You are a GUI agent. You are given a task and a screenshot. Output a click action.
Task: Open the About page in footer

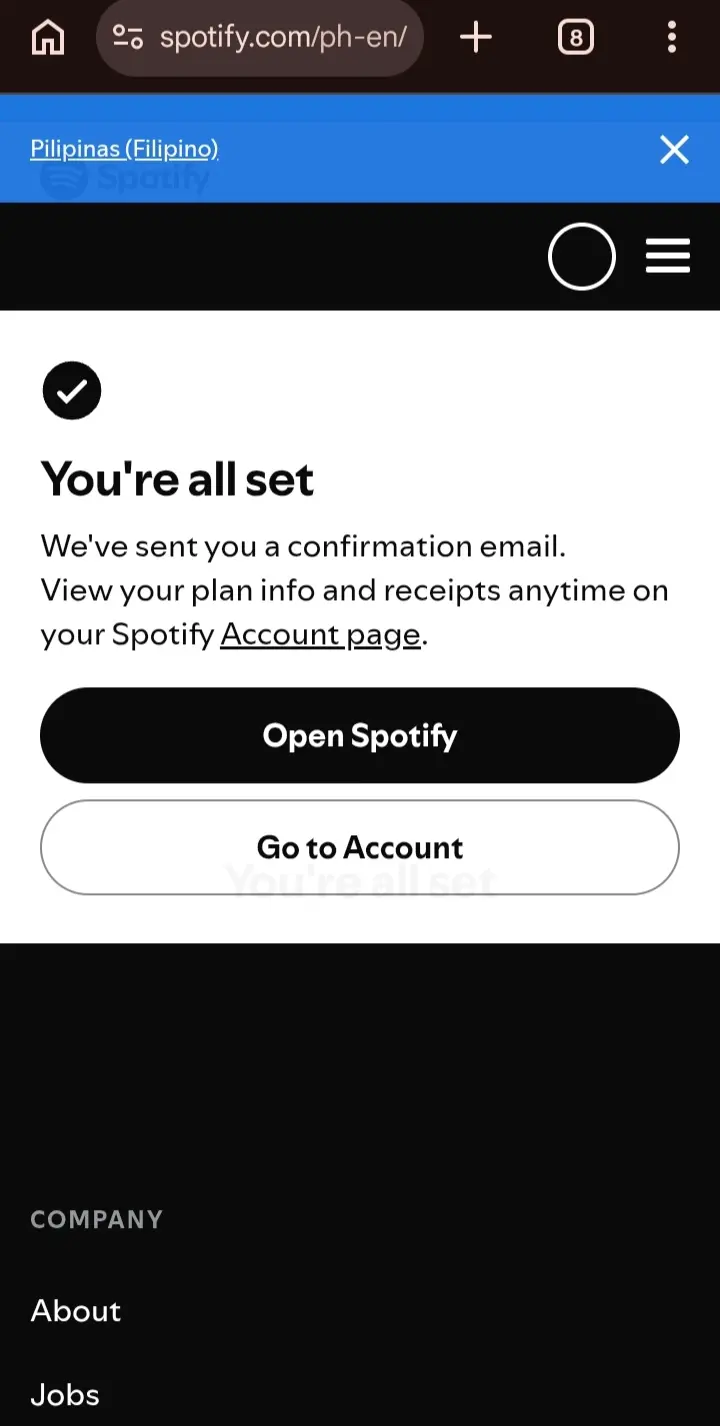point(76,1310)
